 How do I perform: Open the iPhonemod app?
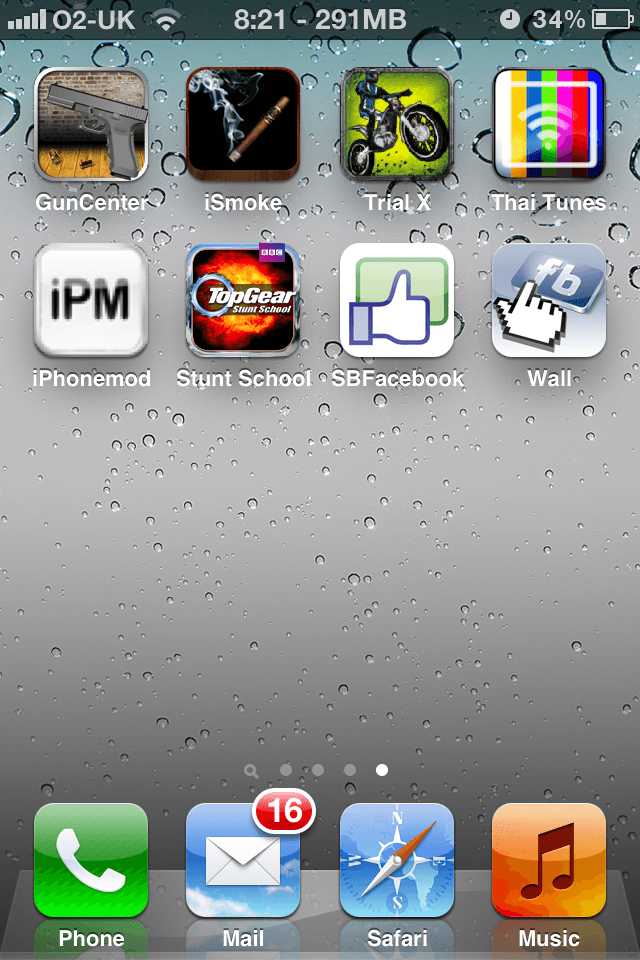(x=91, y=300)
